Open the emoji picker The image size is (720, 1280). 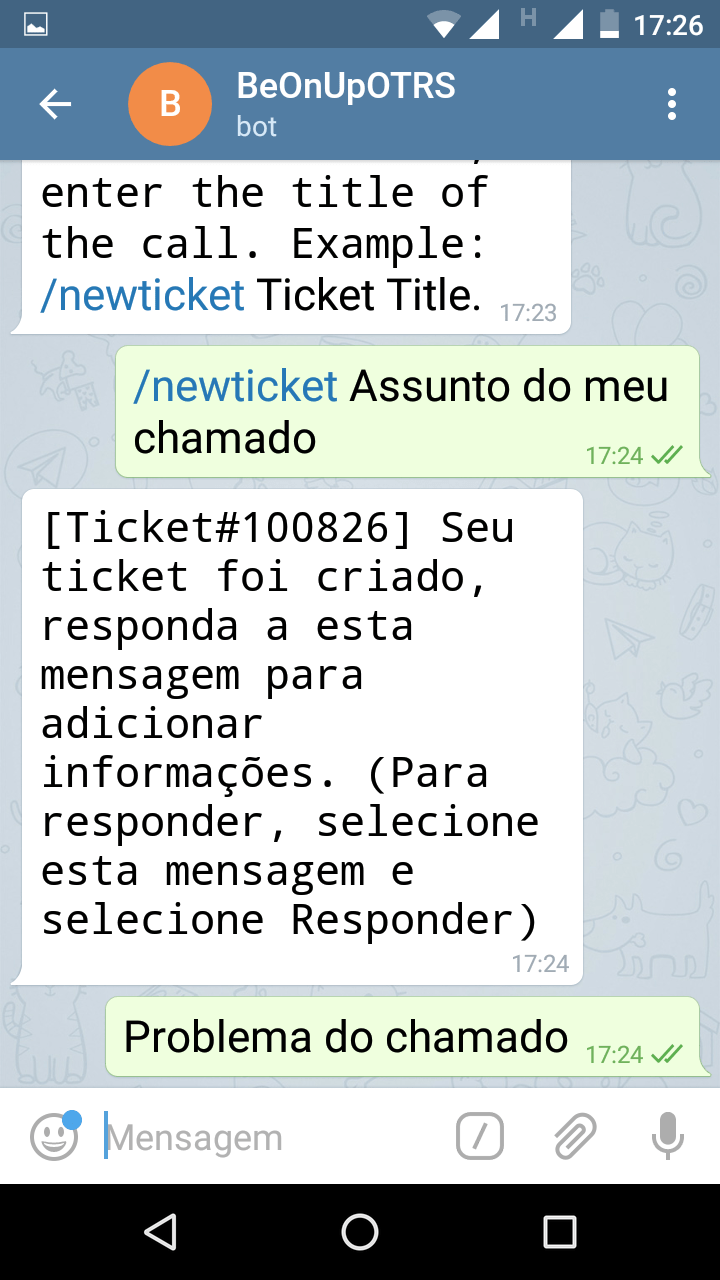point(54,1137)
